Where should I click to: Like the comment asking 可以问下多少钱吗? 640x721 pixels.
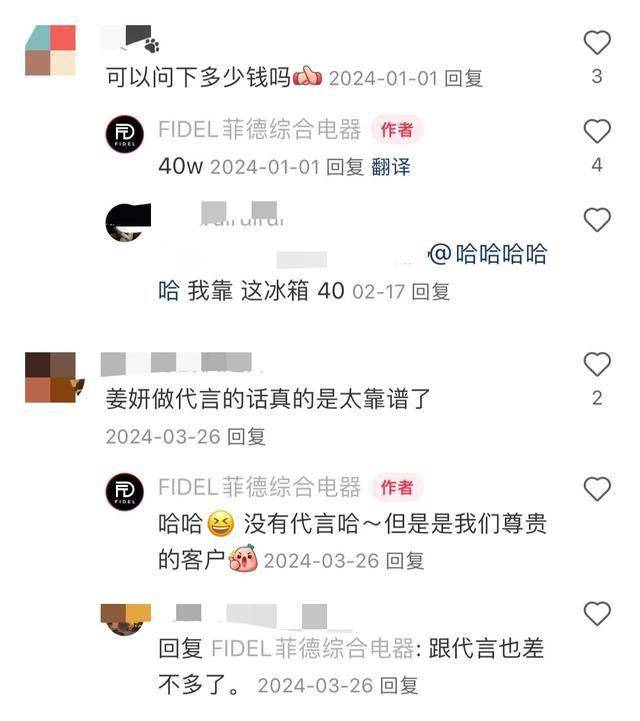tap(597, 42)
